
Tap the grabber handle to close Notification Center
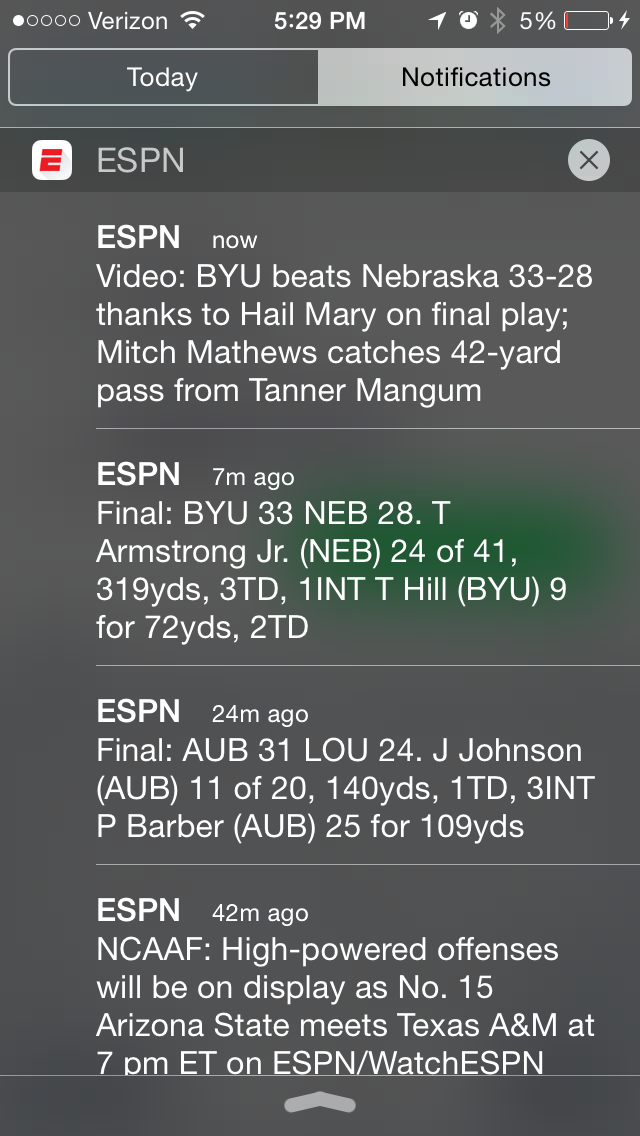pos(320,1103)
